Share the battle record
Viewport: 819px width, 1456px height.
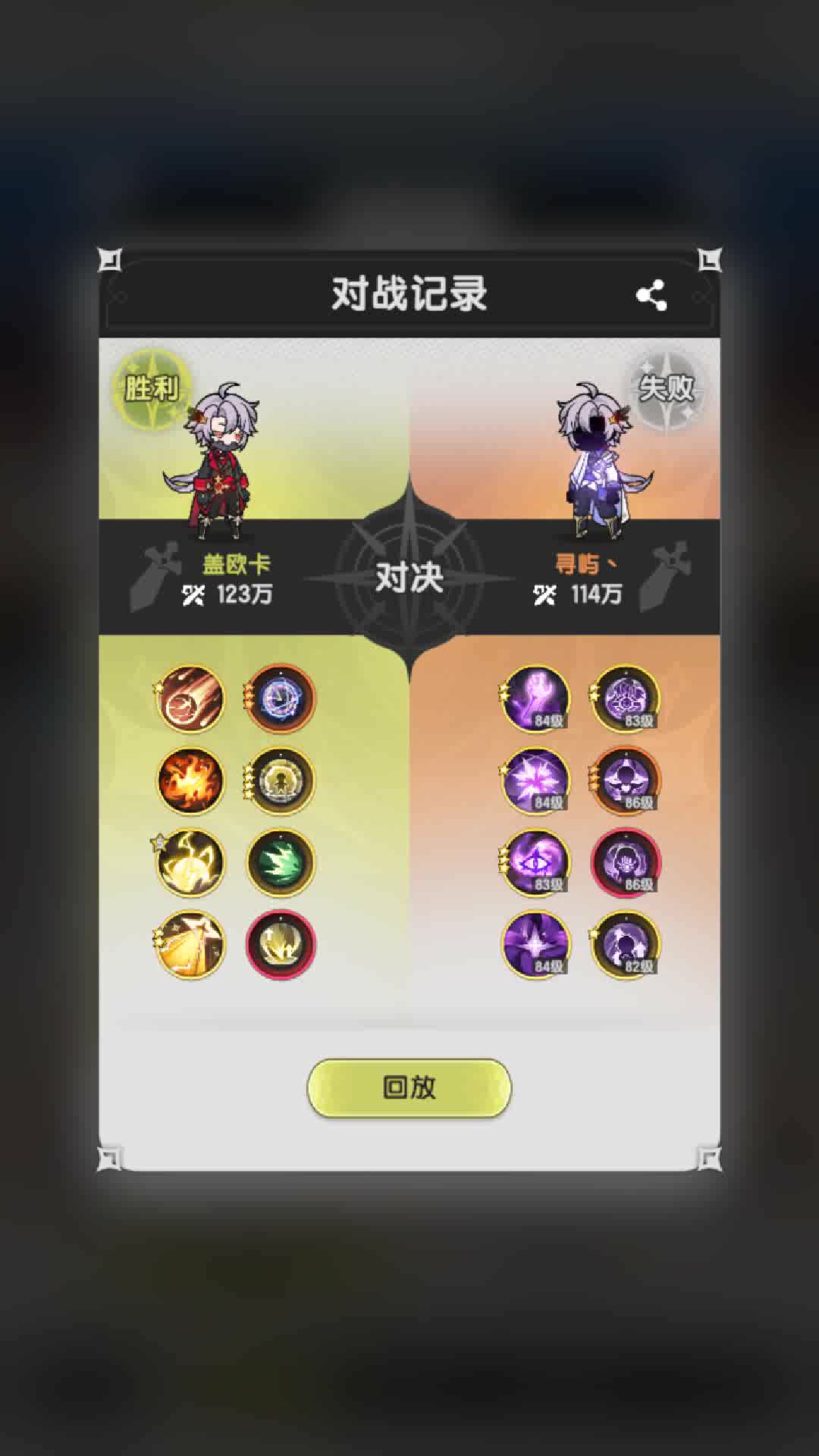[x=651, y=295]
